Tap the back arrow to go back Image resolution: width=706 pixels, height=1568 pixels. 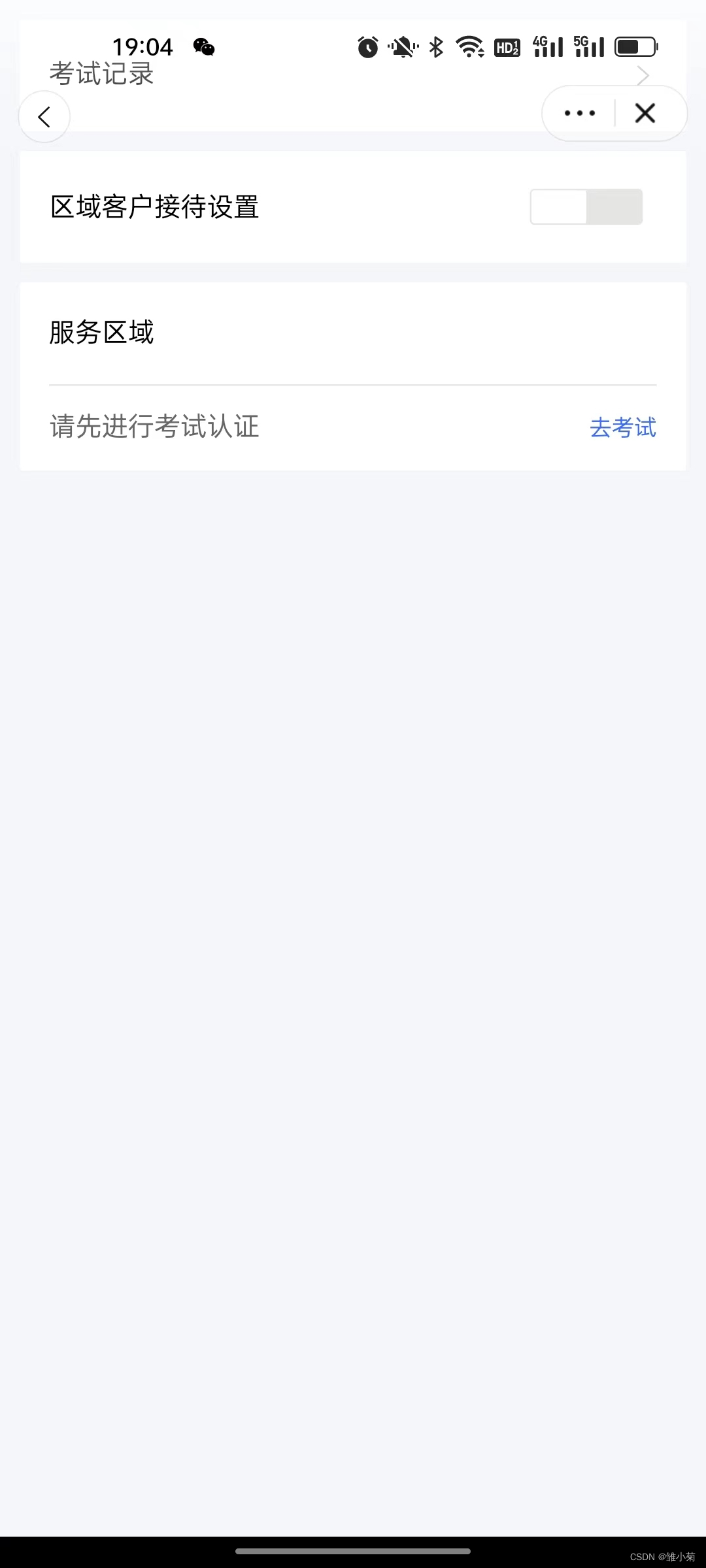click(44, 116)
